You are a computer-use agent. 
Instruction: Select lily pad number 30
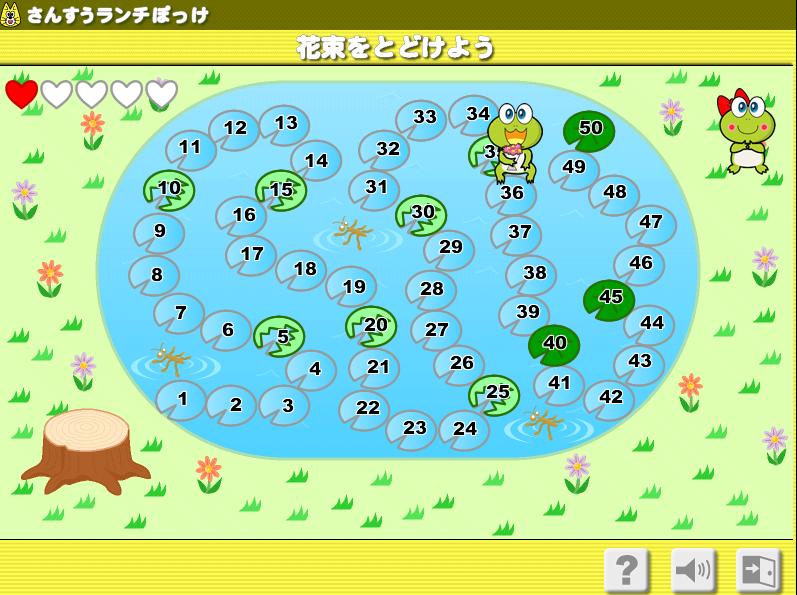pos(422,212)
